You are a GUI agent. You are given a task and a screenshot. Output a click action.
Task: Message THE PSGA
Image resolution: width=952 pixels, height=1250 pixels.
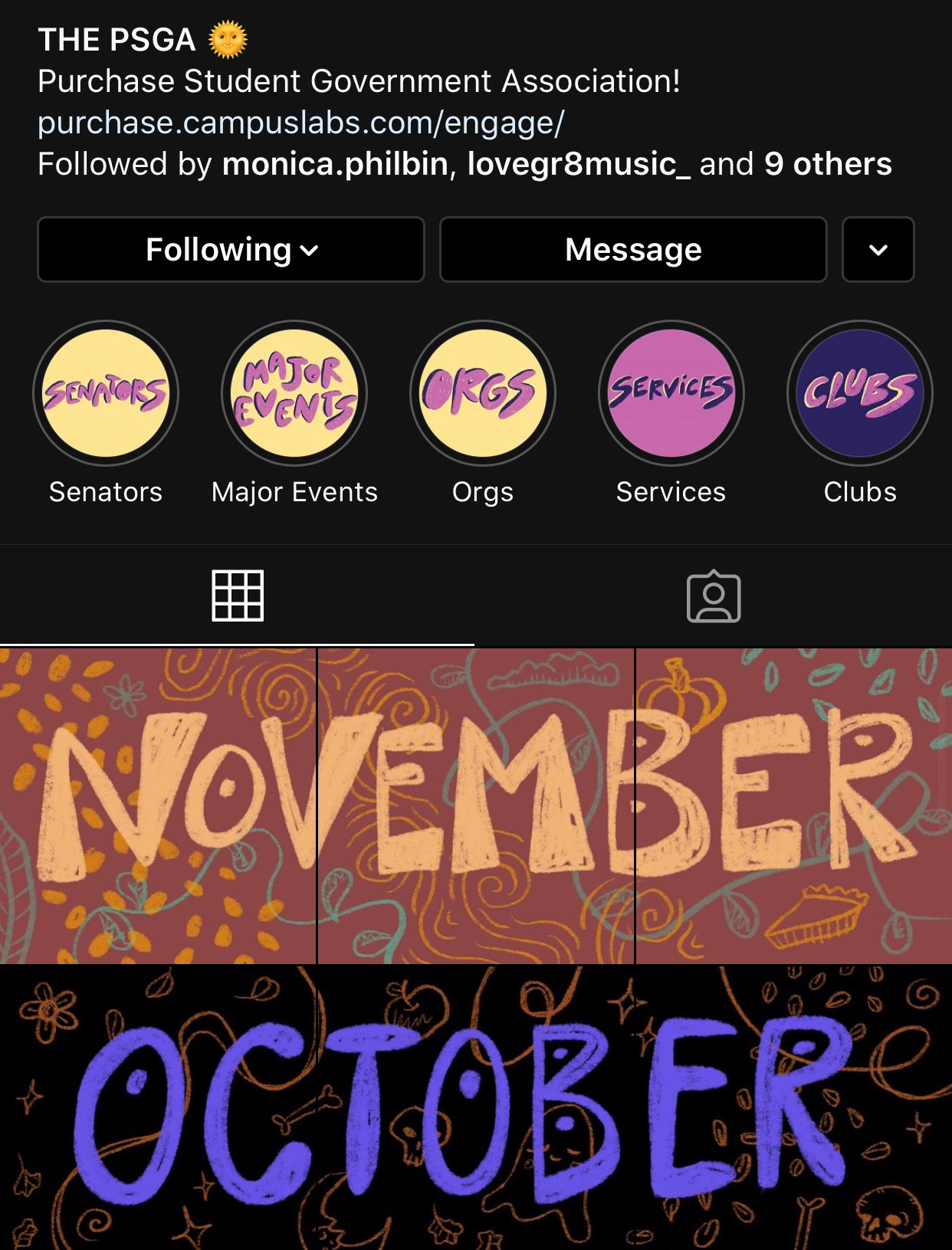click(x=633, y=250)
